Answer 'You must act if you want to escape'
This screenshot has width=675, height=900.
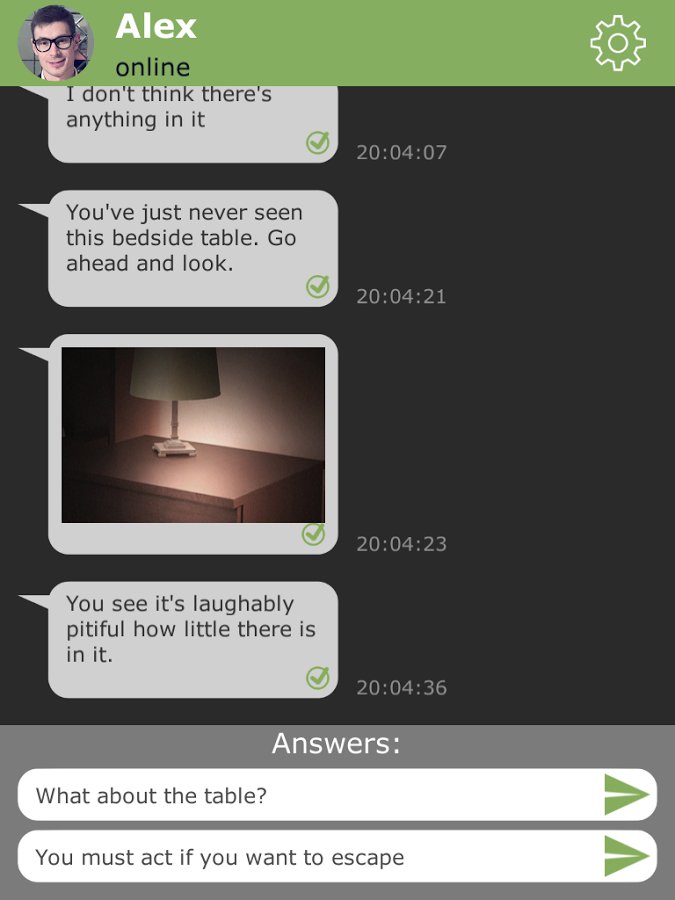click(x=336, y=857)
